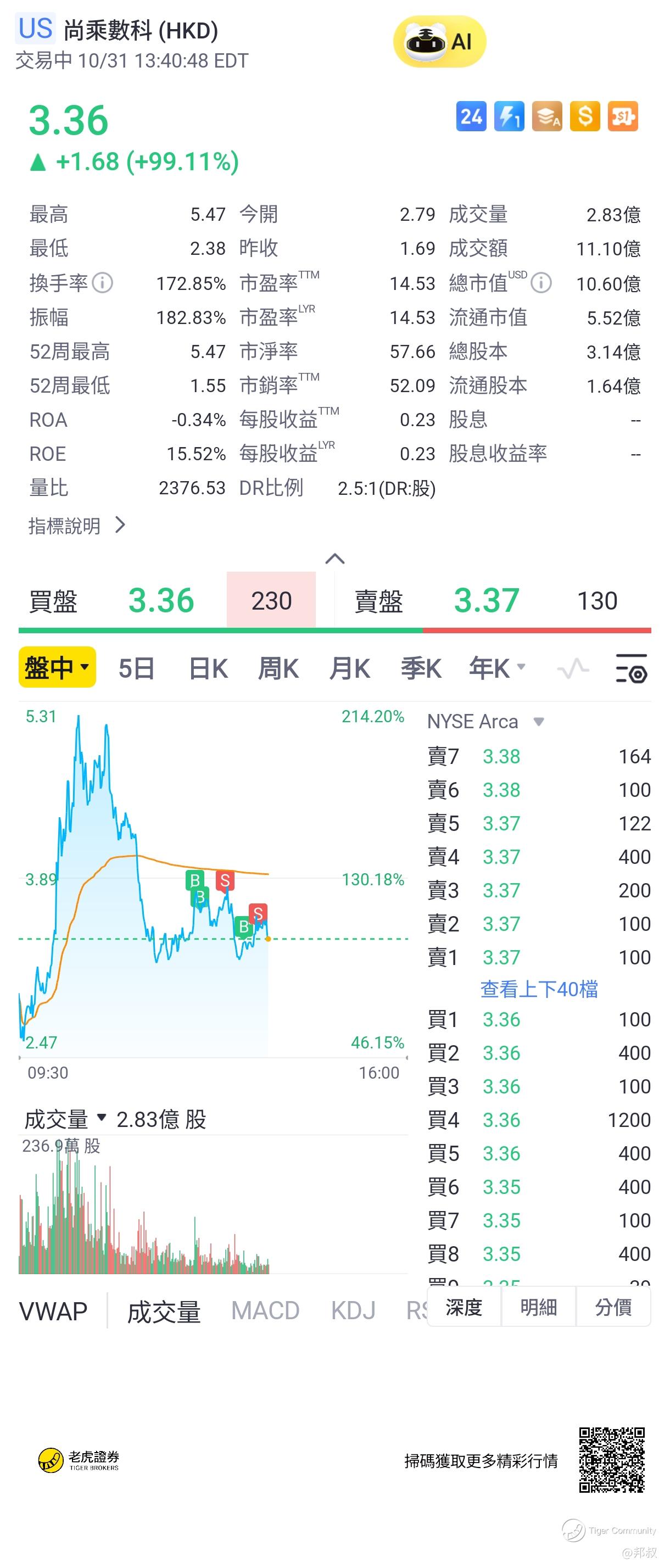Open the 盤中 intraday dropdown
The image size is (670, 1568).
(x=57, y=668)
